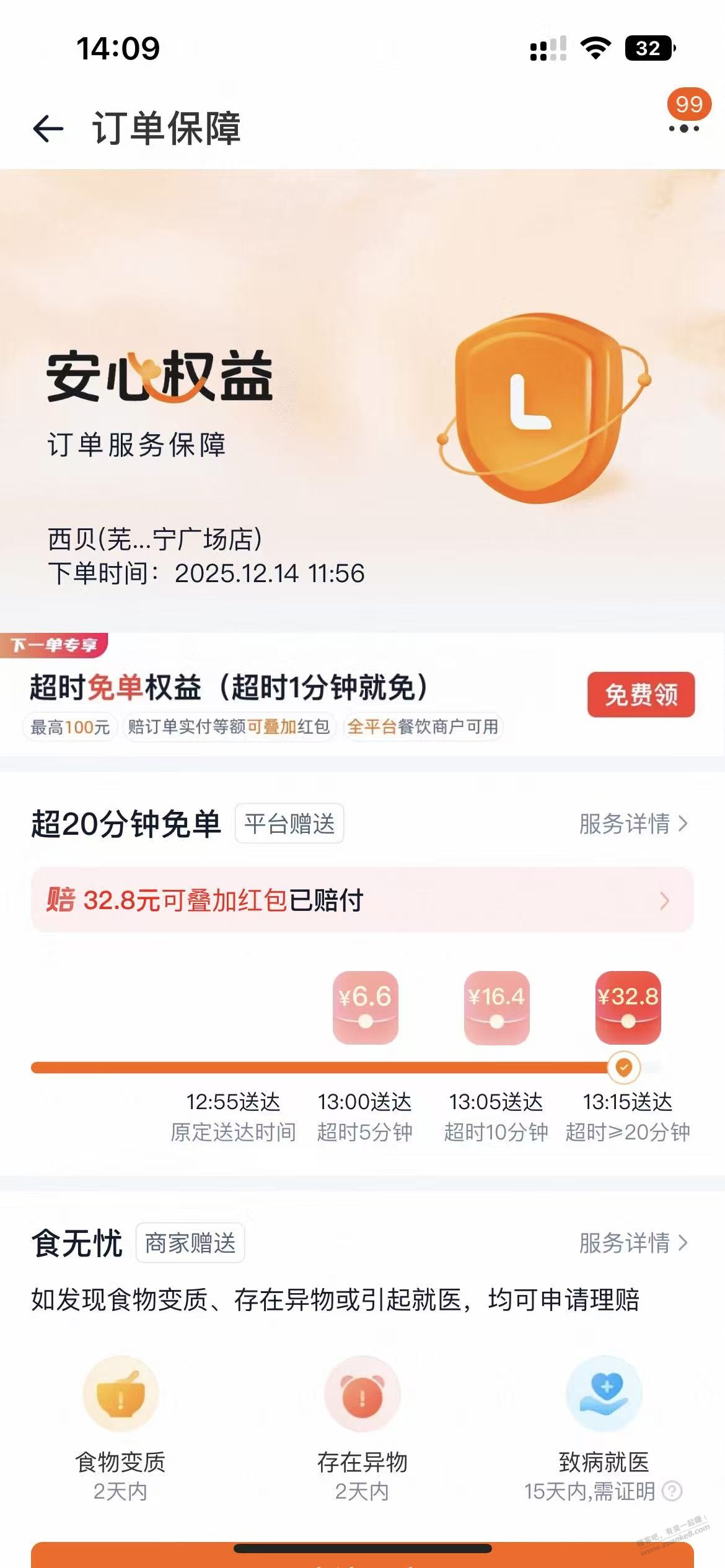The image size is (725, 1568).
Task: Go back from 订单保障 page
Action: point(48,129)
